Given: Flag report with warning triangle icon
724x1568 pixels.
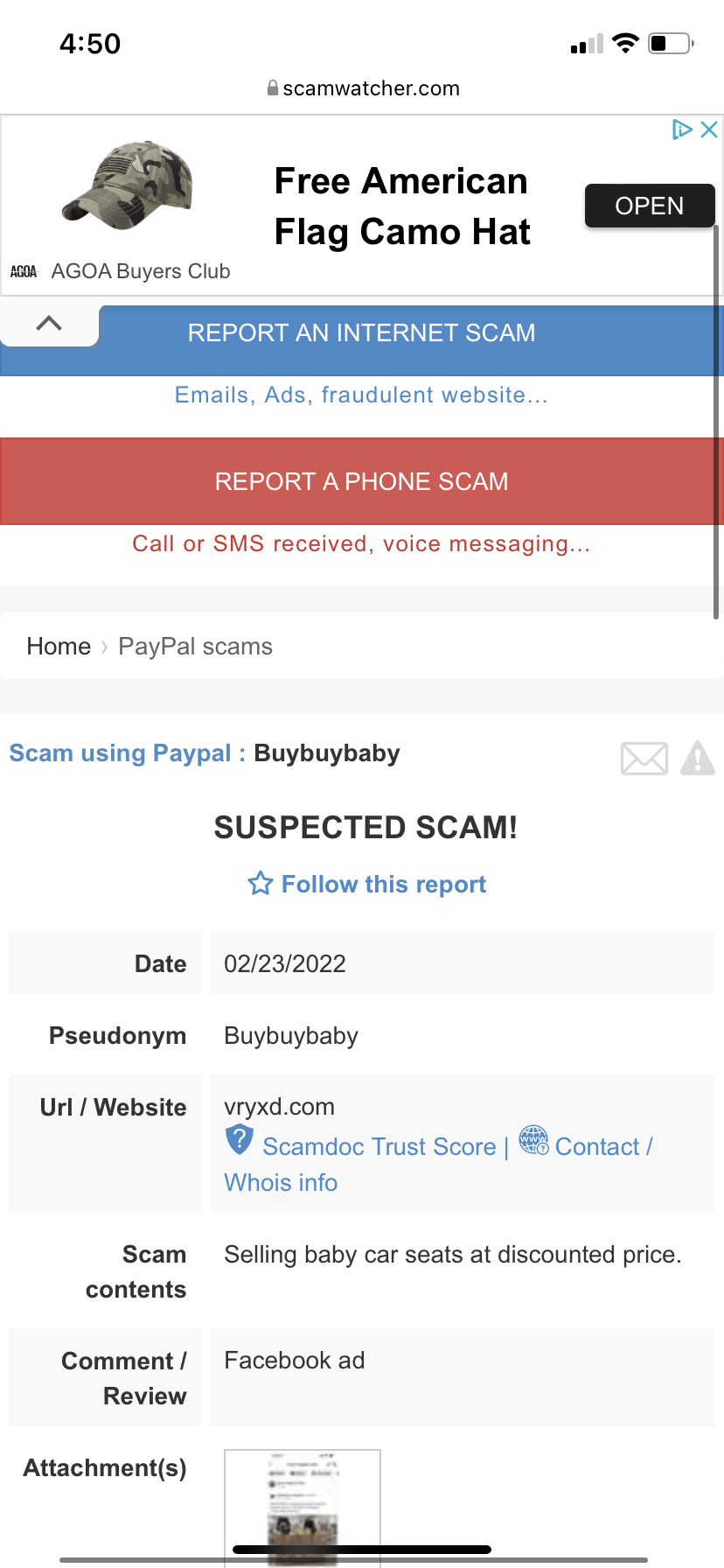Looking at the screenshot, I should point(698,759).
